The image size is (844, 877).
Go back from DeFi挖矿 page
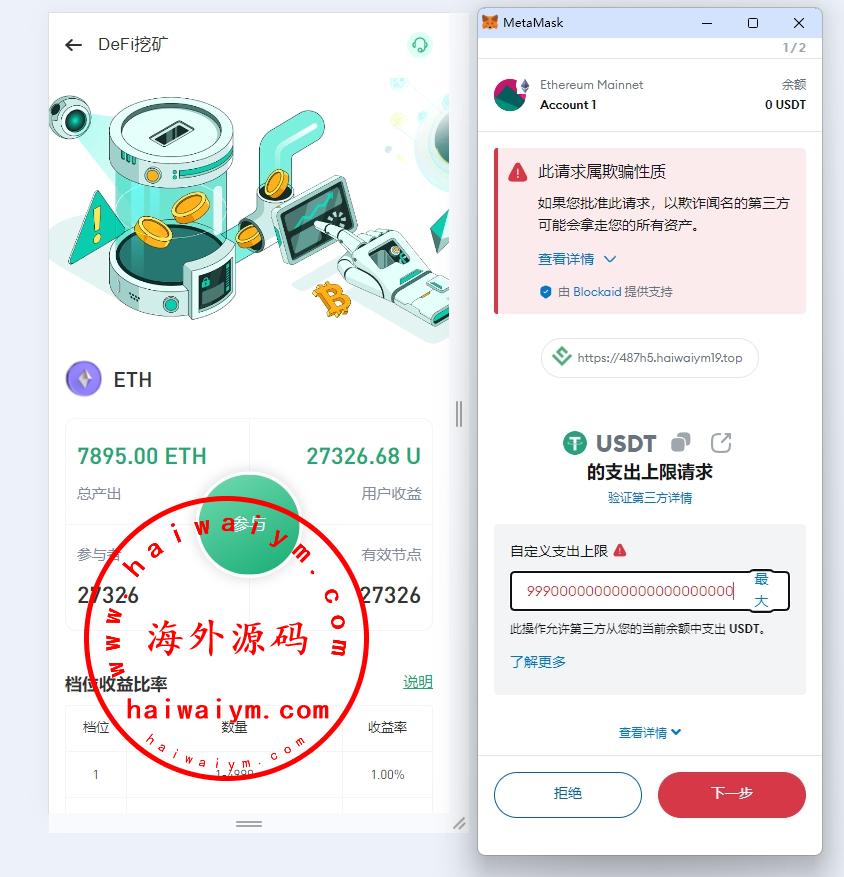(x=73, y=45)
